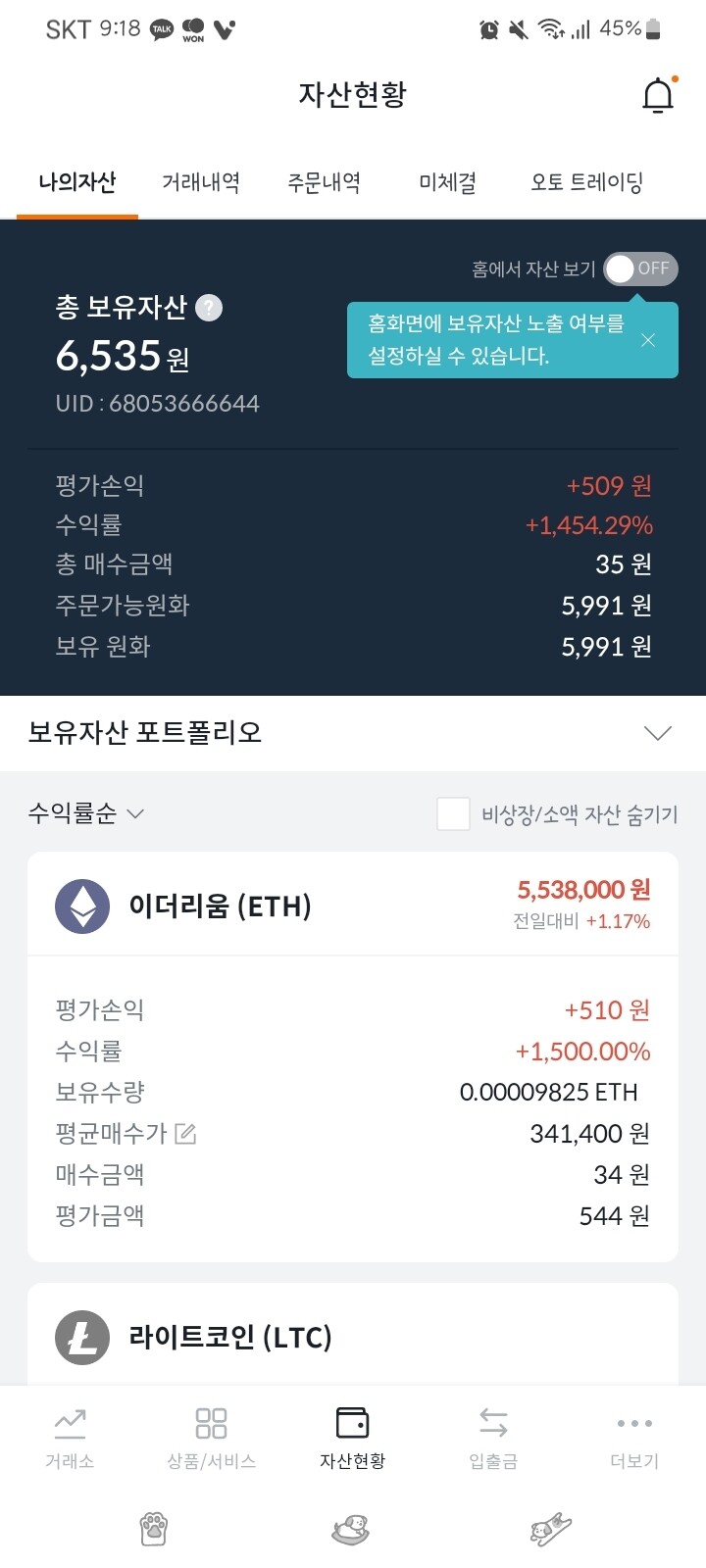Tap the Ethereum (ETH) coin icon
The image size is (706, 1568).
tap(82, 905)
